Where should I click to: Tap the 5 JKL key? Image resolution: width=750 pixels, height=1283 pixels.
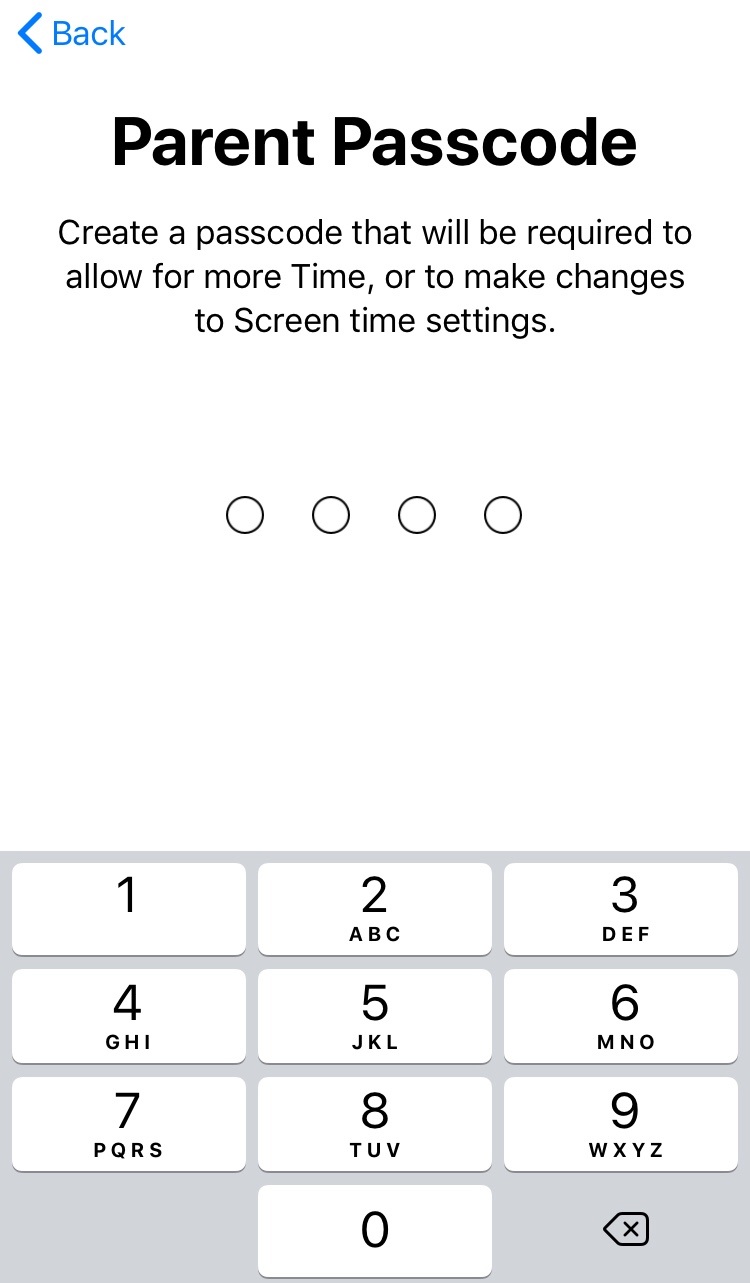point(375,1016)
